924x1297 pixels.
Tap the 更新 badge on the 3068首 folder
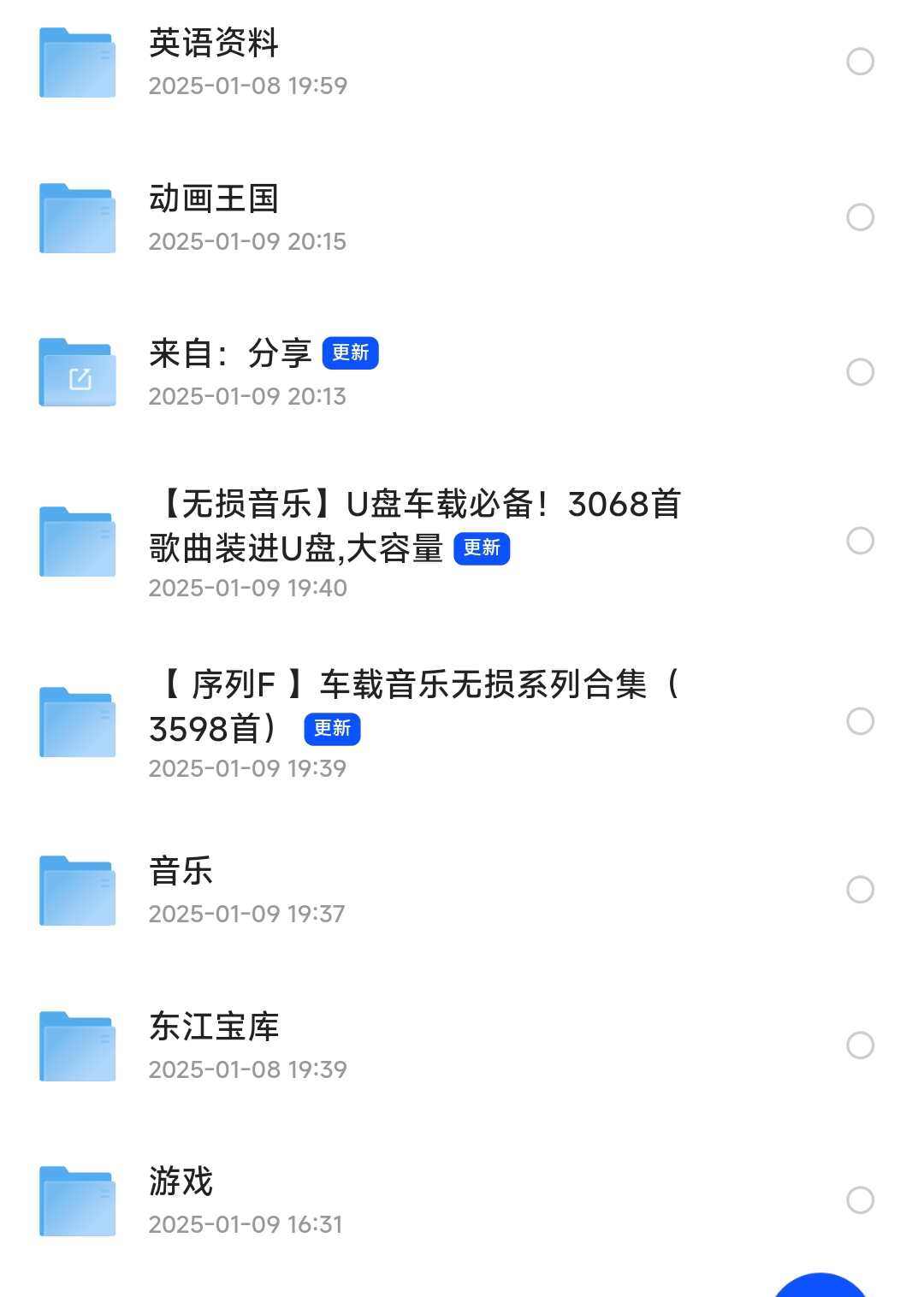[x=483, y=548]
